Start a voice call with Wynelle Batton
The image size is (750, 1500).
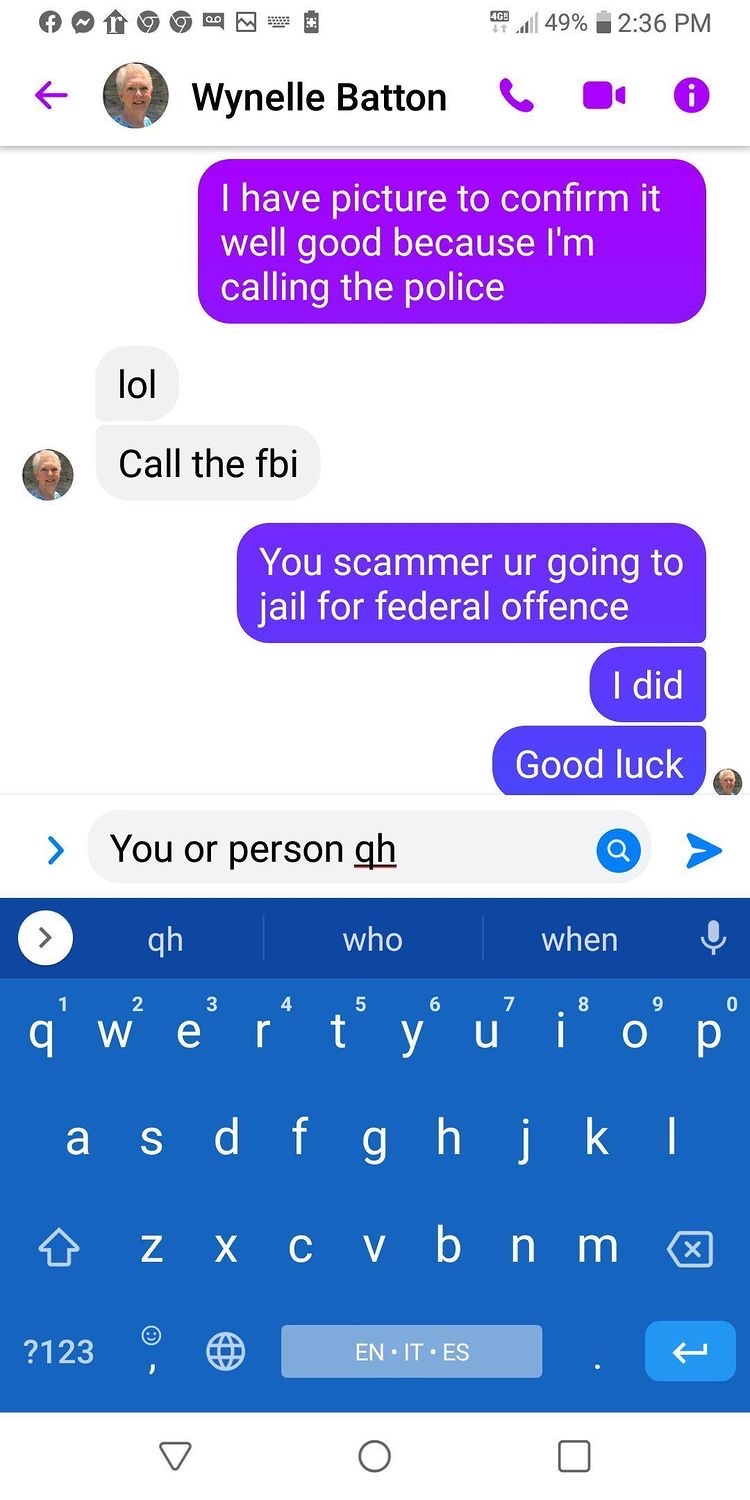(516, 96)
